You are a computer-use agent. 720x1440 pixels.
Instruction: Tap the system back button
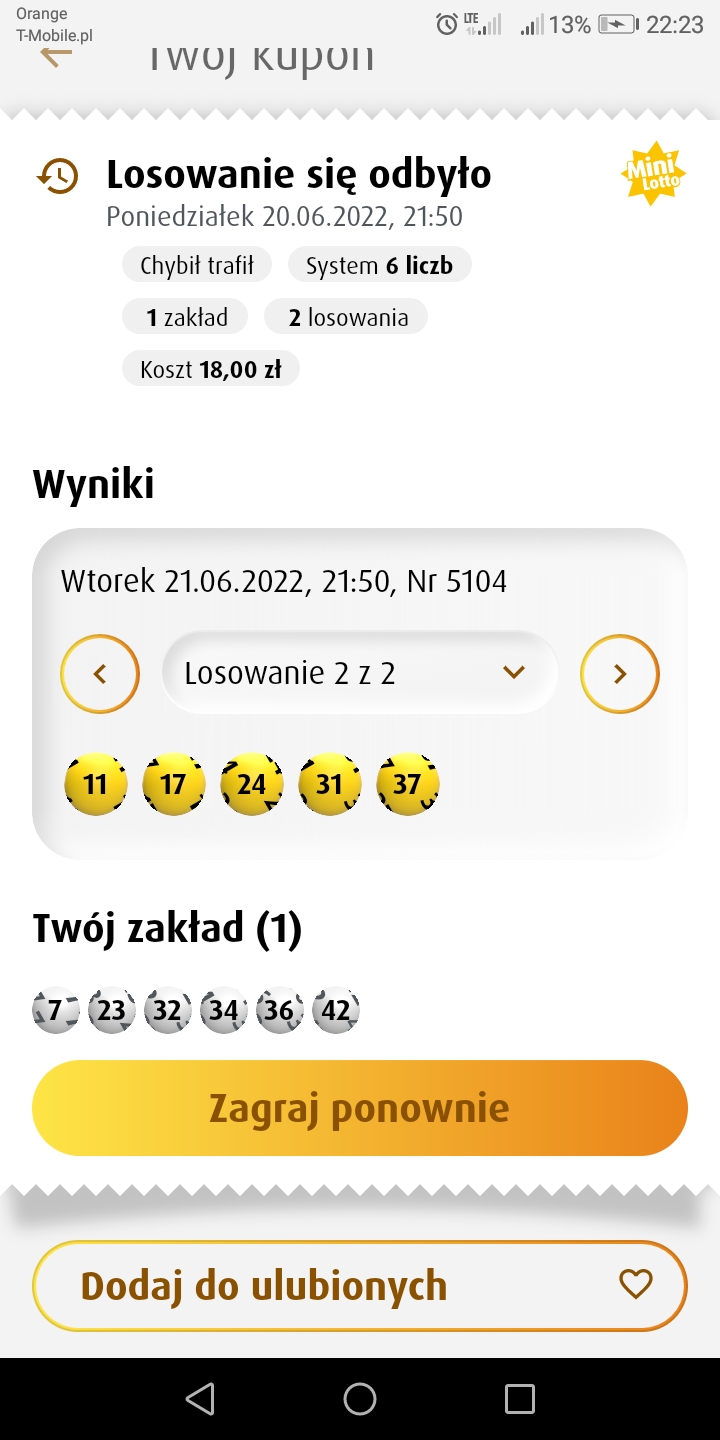200,1398
